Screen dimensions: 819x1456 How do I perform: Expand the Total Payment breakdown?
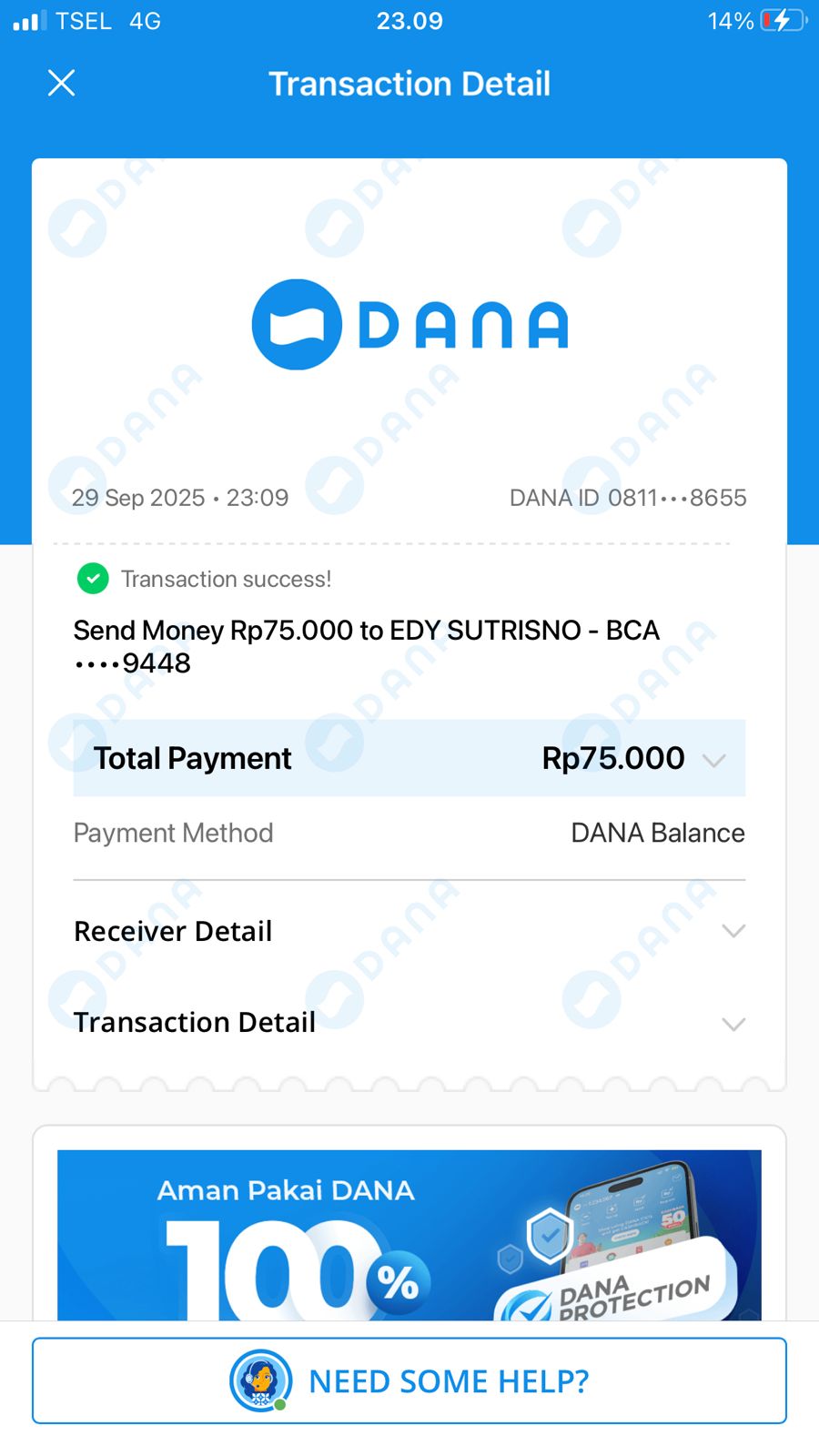714,760
